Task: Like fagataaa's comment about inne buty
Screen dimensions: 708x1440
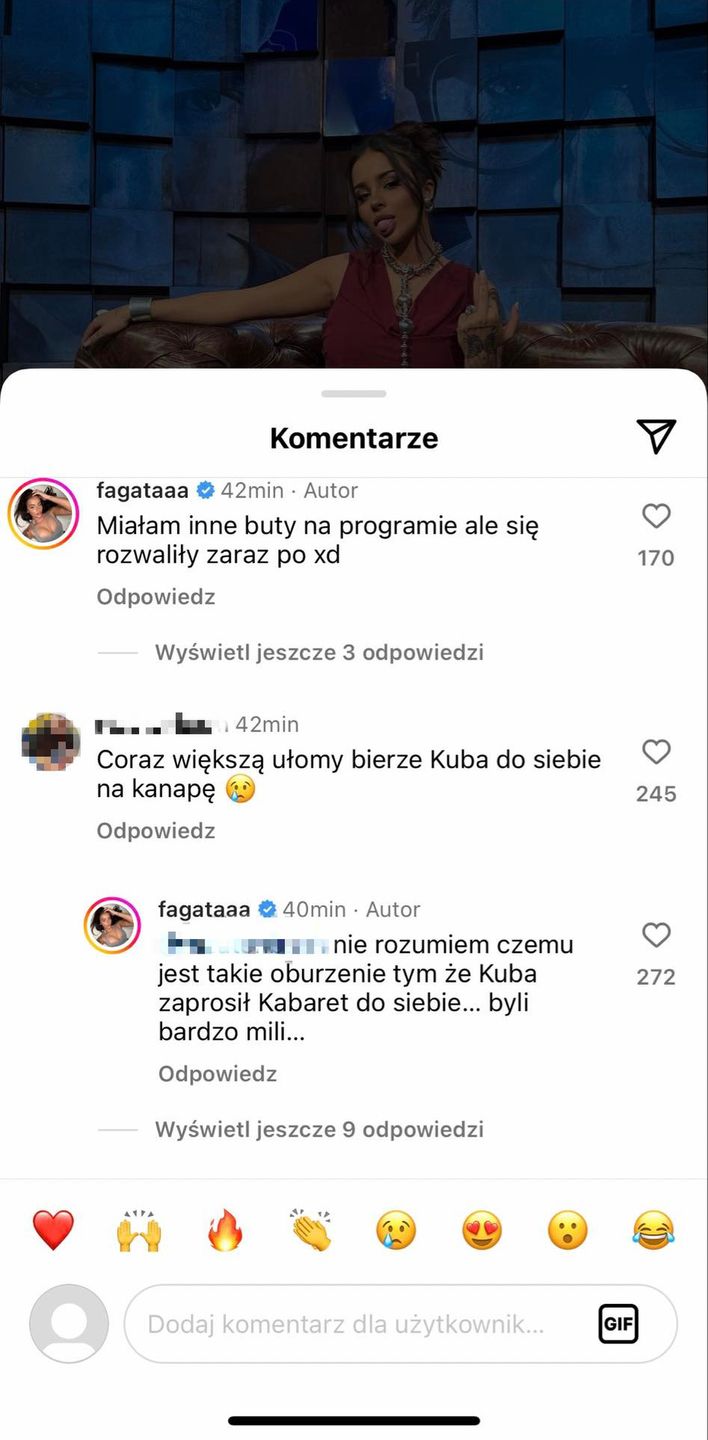Action: (x=656, y=516)
